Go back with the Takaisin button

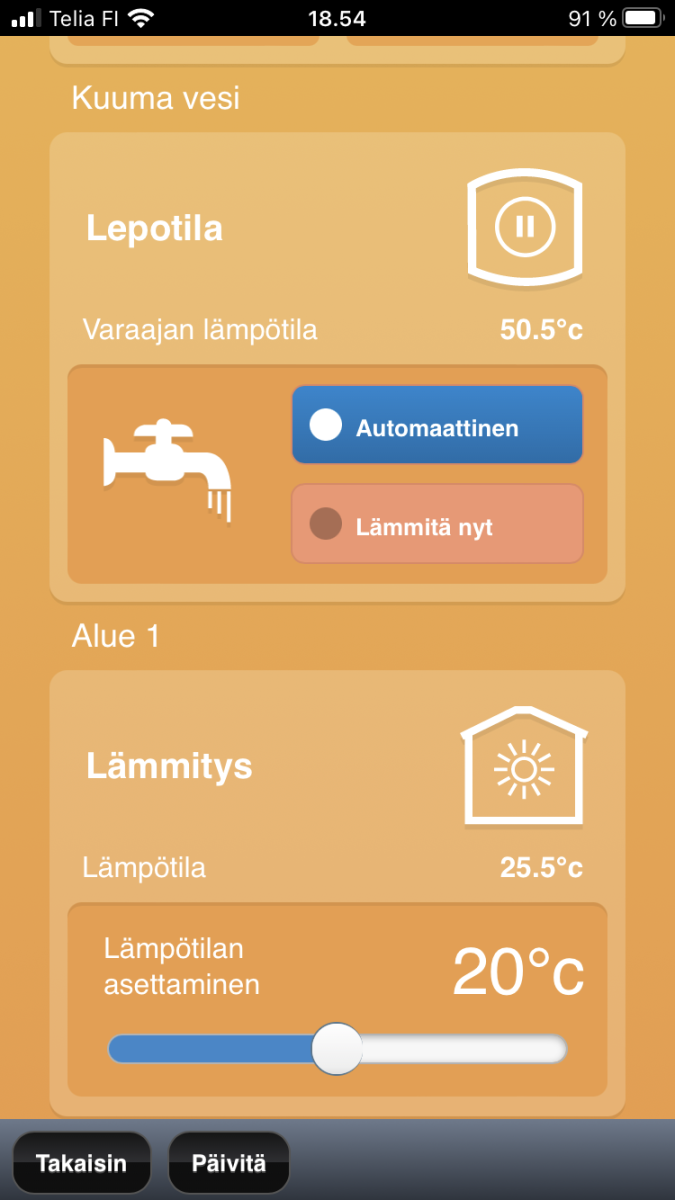click(81, 1163)
